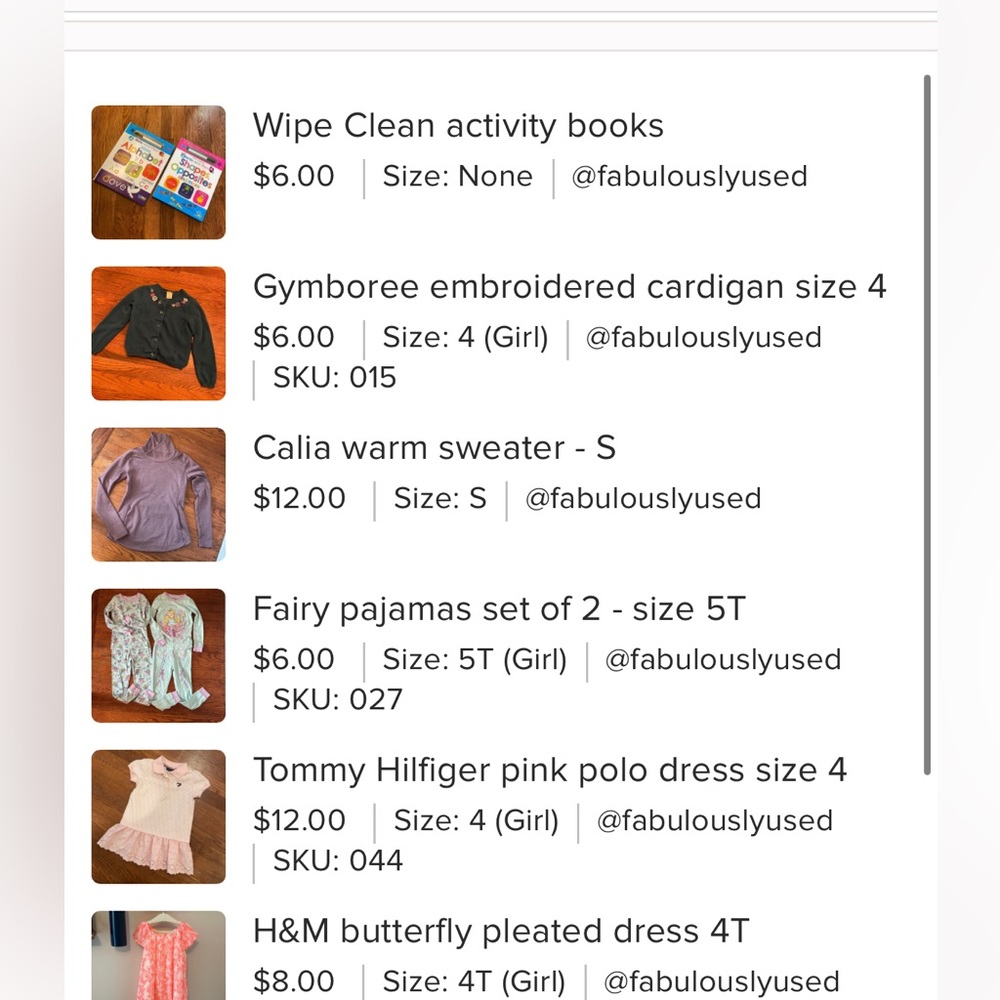Open the Tommy Hilfiger pink polo dress
1000x1000 pixels.
tap(549, 770)
